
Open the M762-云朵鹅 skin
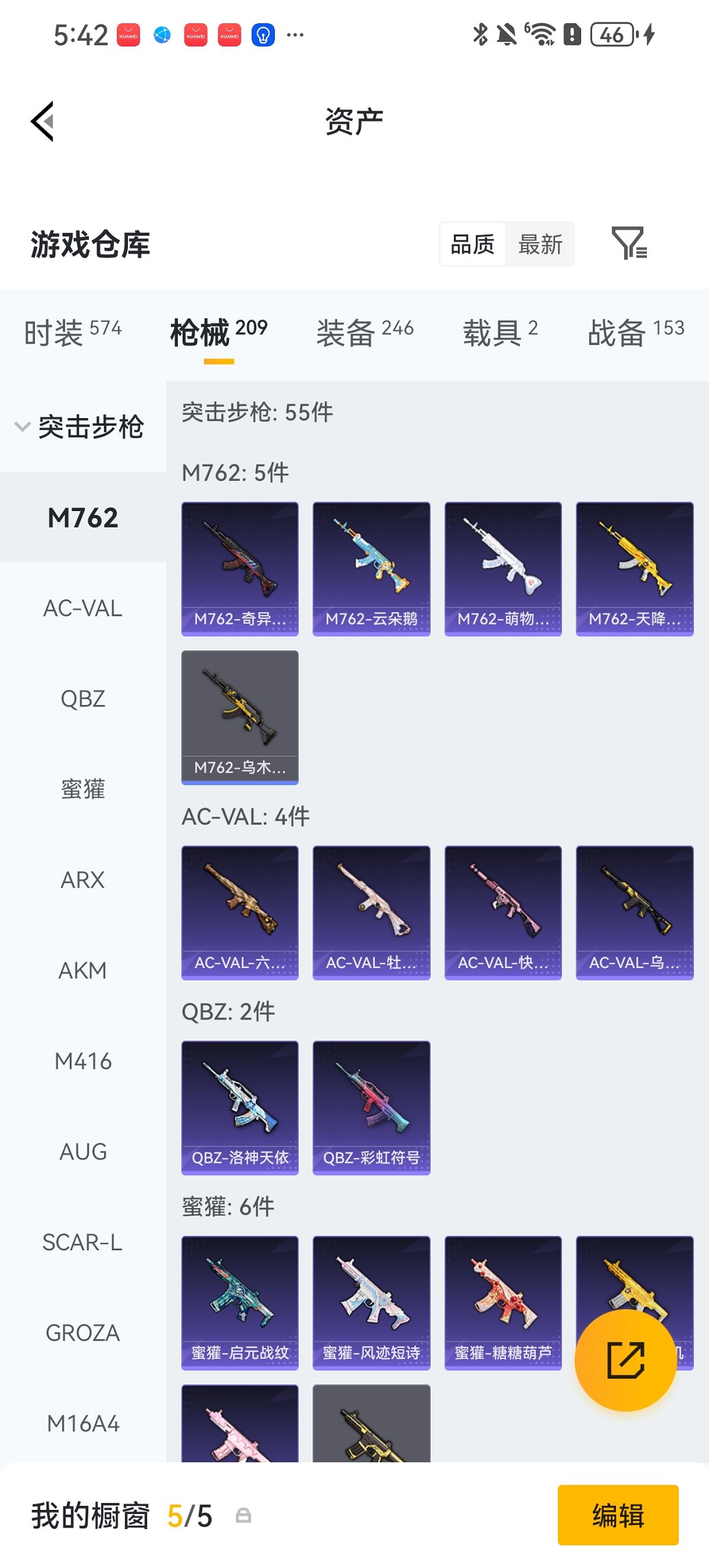(371, 568)
